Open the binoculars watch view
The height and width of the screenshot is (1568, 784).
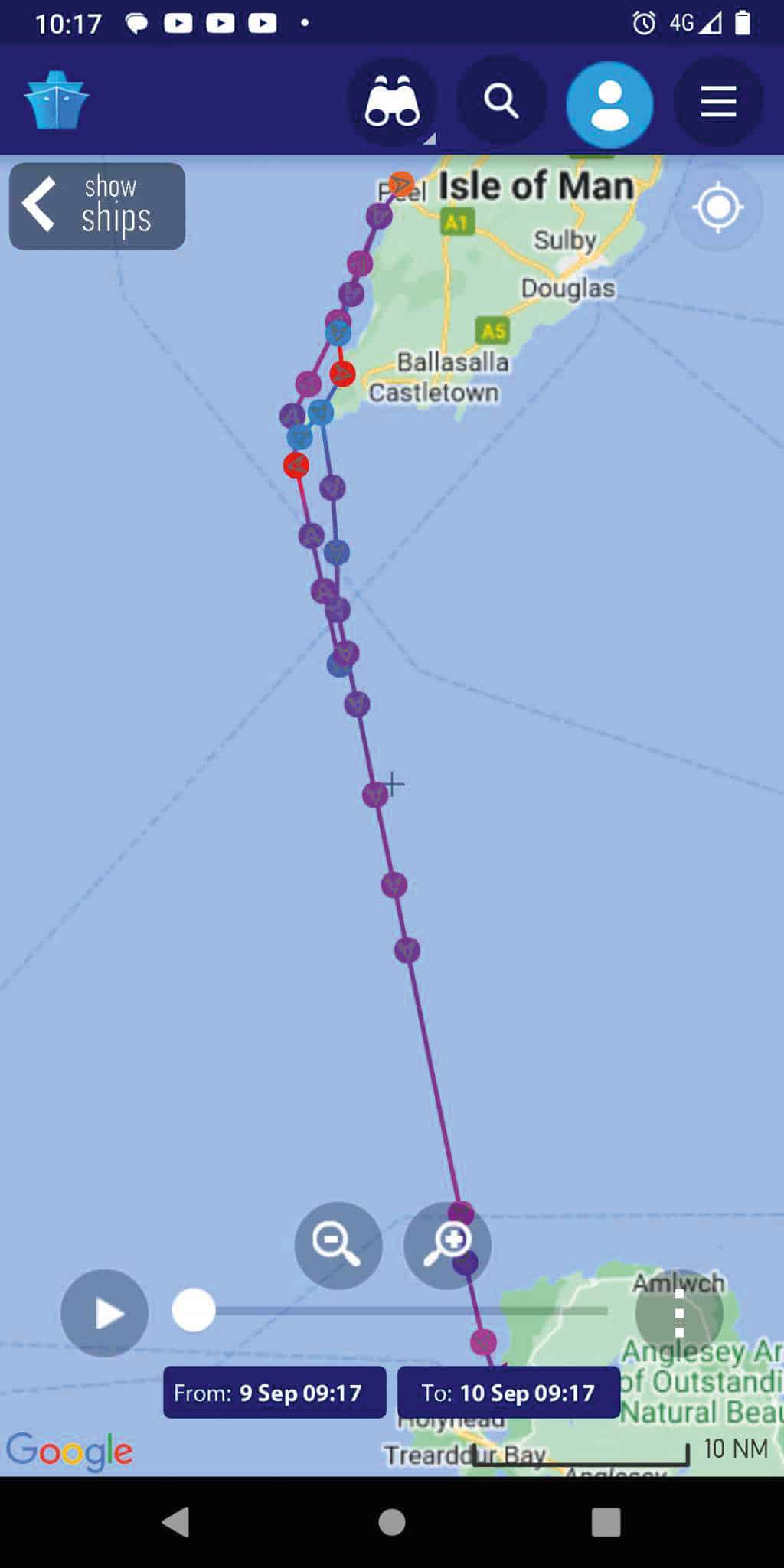point(392,103)
